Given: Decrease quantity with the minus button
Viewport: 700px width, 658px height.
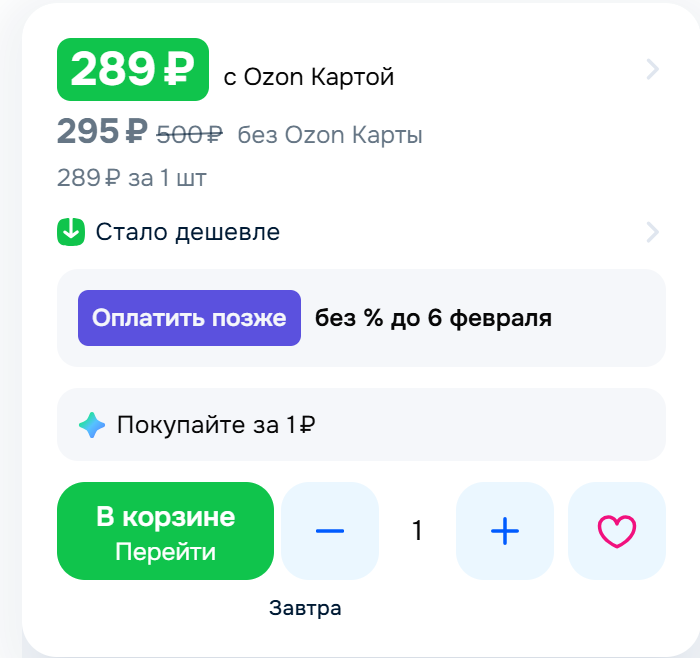Looking at the screenshot, I should (x=330, y=531).
